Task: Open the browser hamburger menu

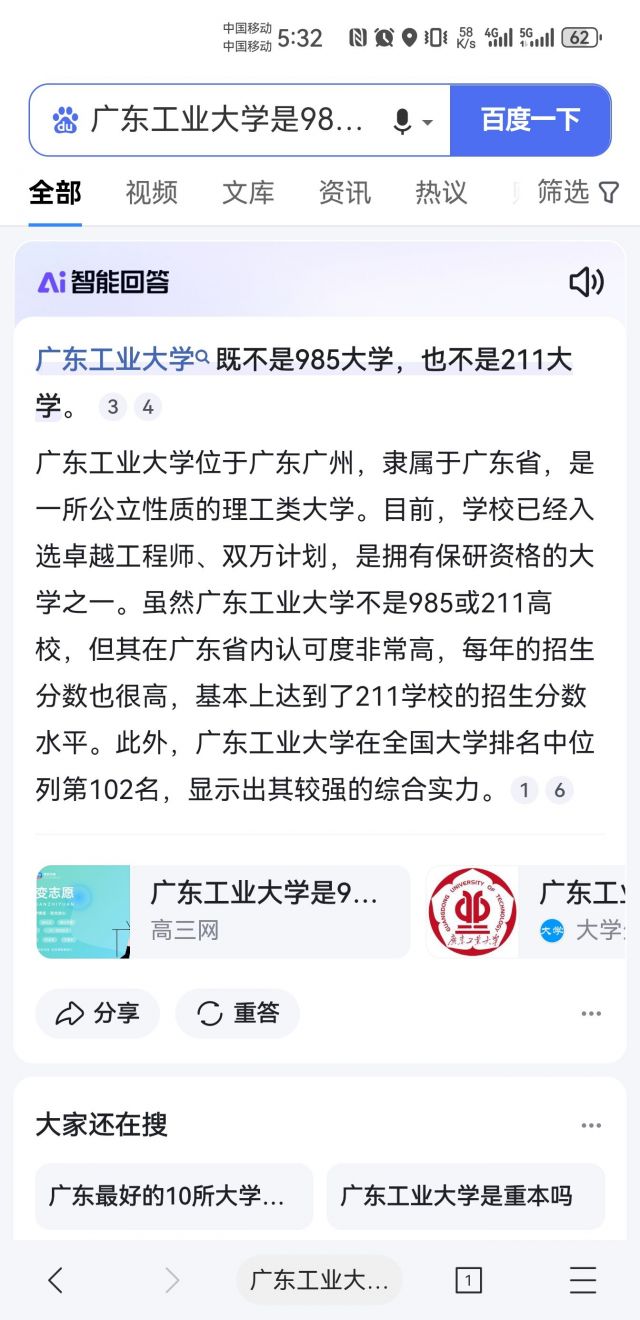Action: click(x=582, y=1280)
